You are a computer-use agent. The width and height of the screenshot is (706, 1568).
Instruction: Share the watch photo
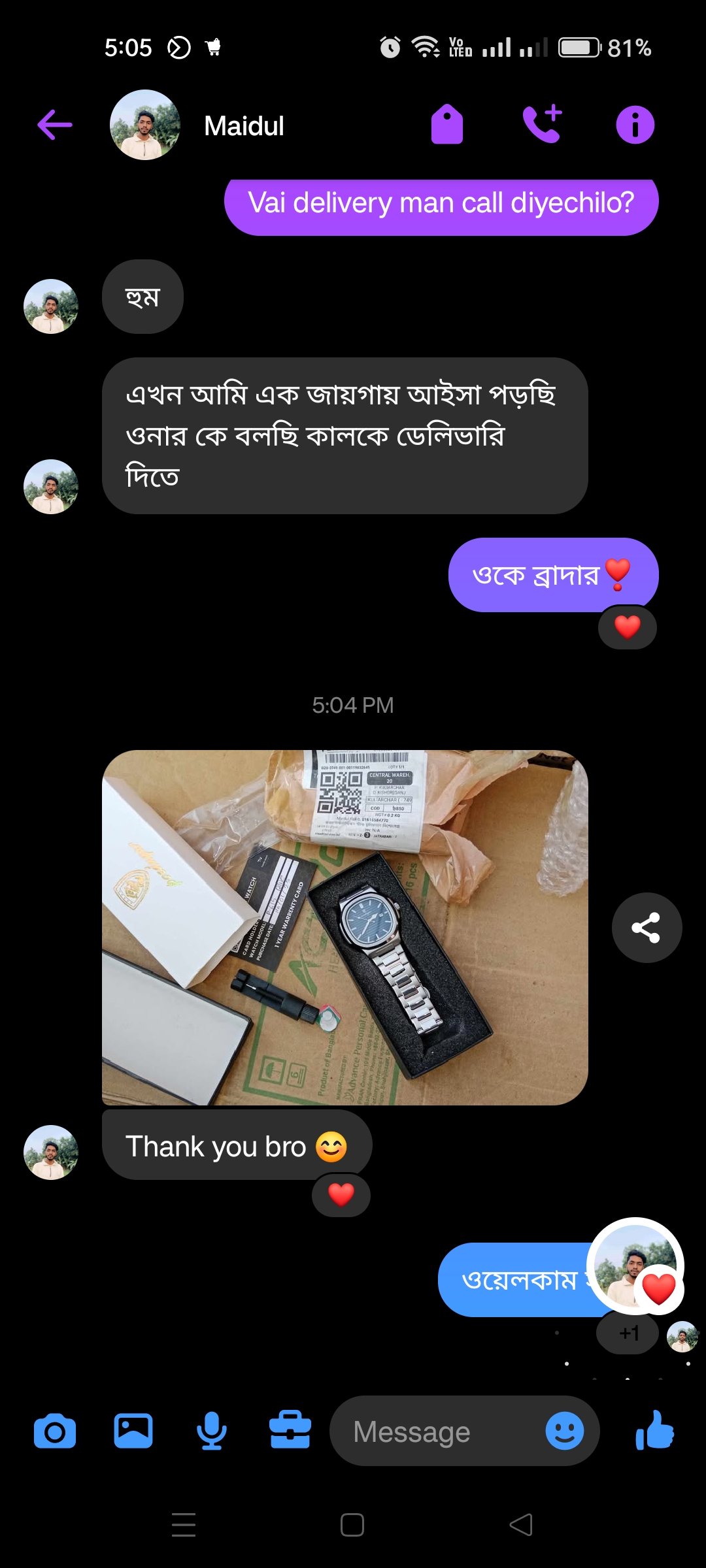[647, 928]
